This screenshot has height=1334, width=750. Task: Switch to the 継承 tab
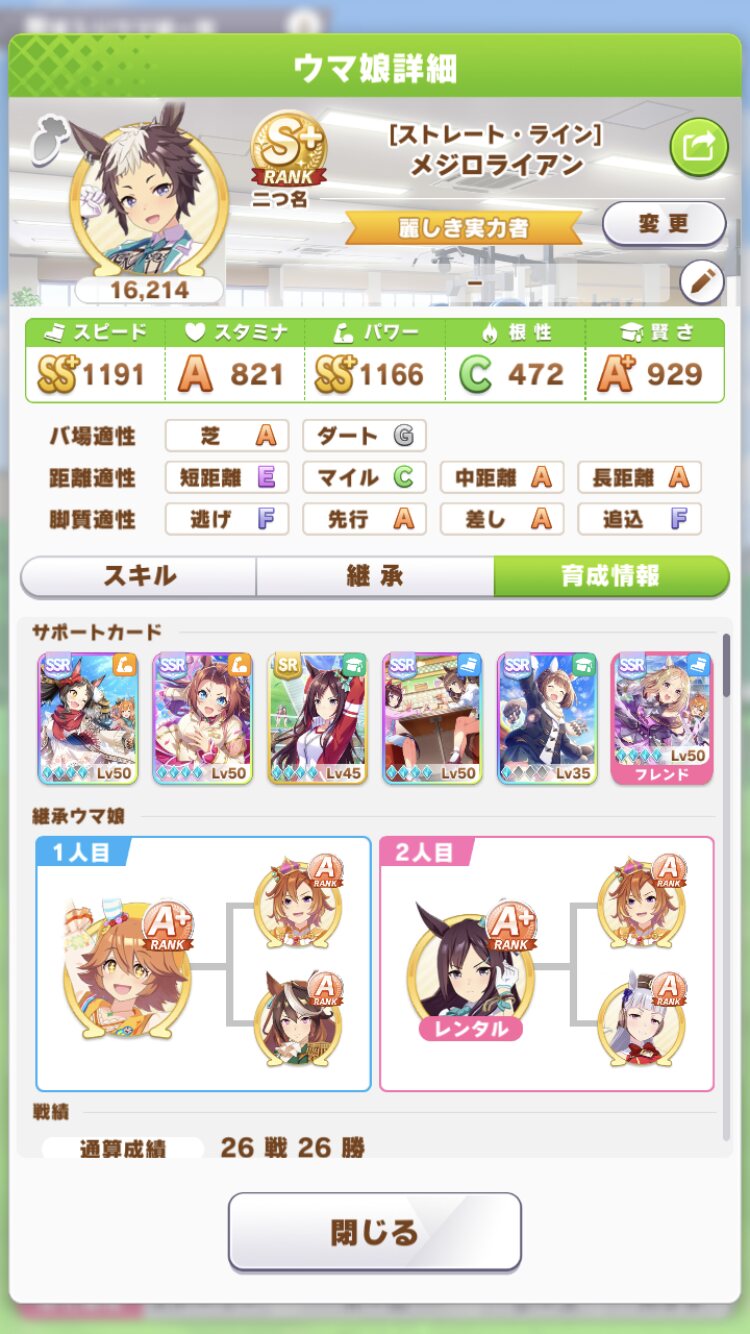tap(374, 576)
